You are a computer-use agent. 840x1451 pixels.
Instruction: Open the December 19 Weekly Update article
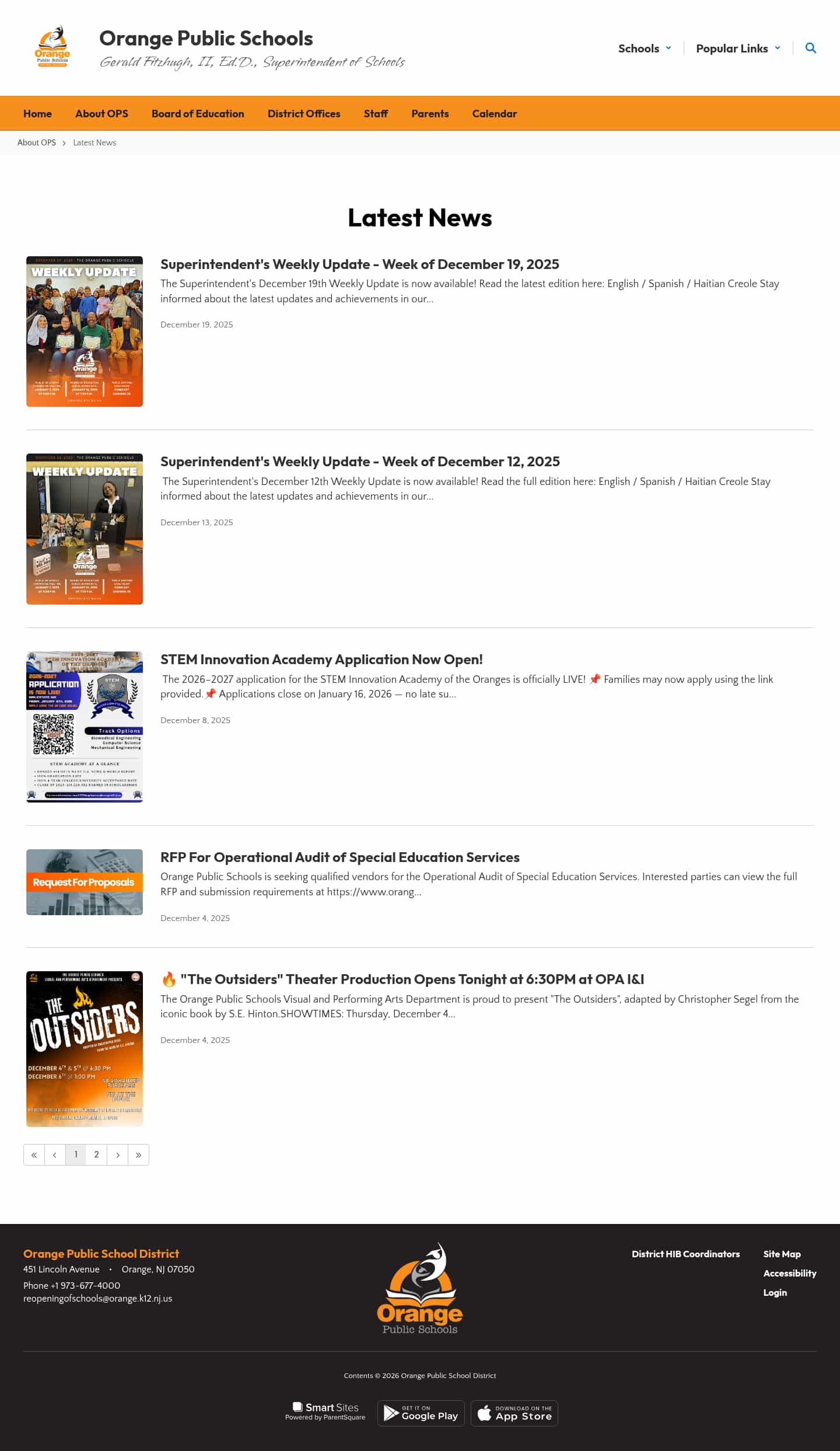[359, 264]
